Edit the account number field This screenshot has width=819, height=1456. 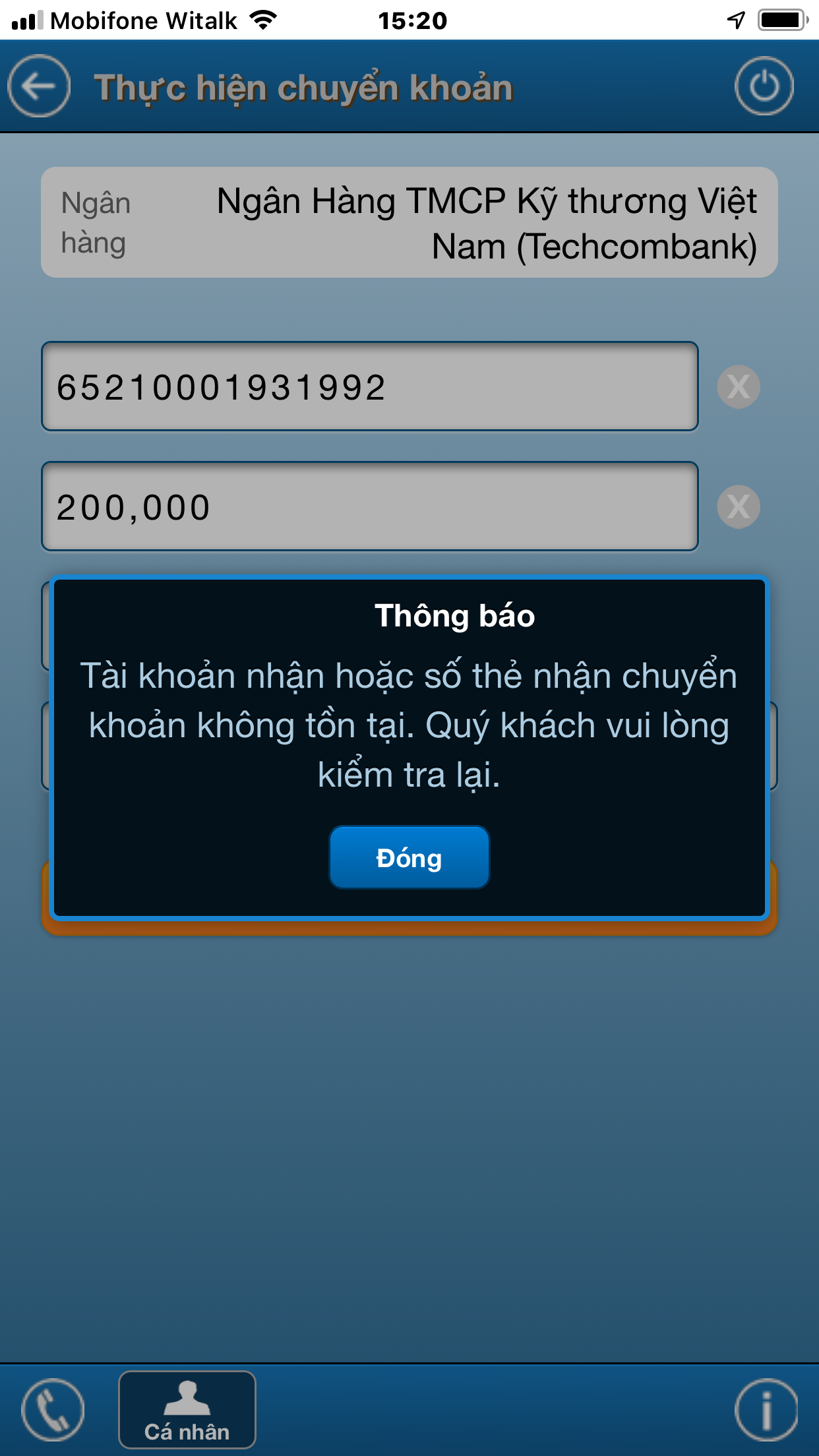pyautogui.click(x=369, y=386)
